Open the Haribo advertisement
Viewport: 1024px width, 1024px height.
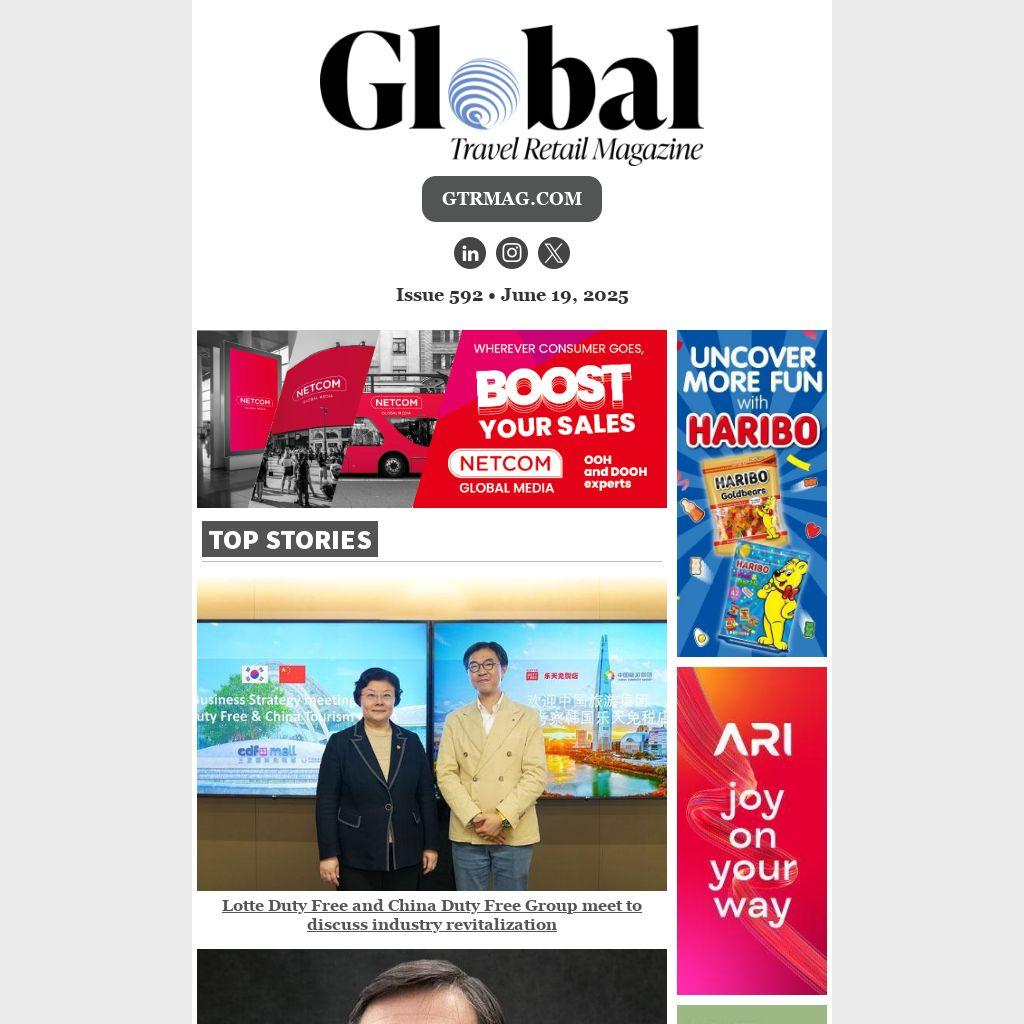pos(751,493)
